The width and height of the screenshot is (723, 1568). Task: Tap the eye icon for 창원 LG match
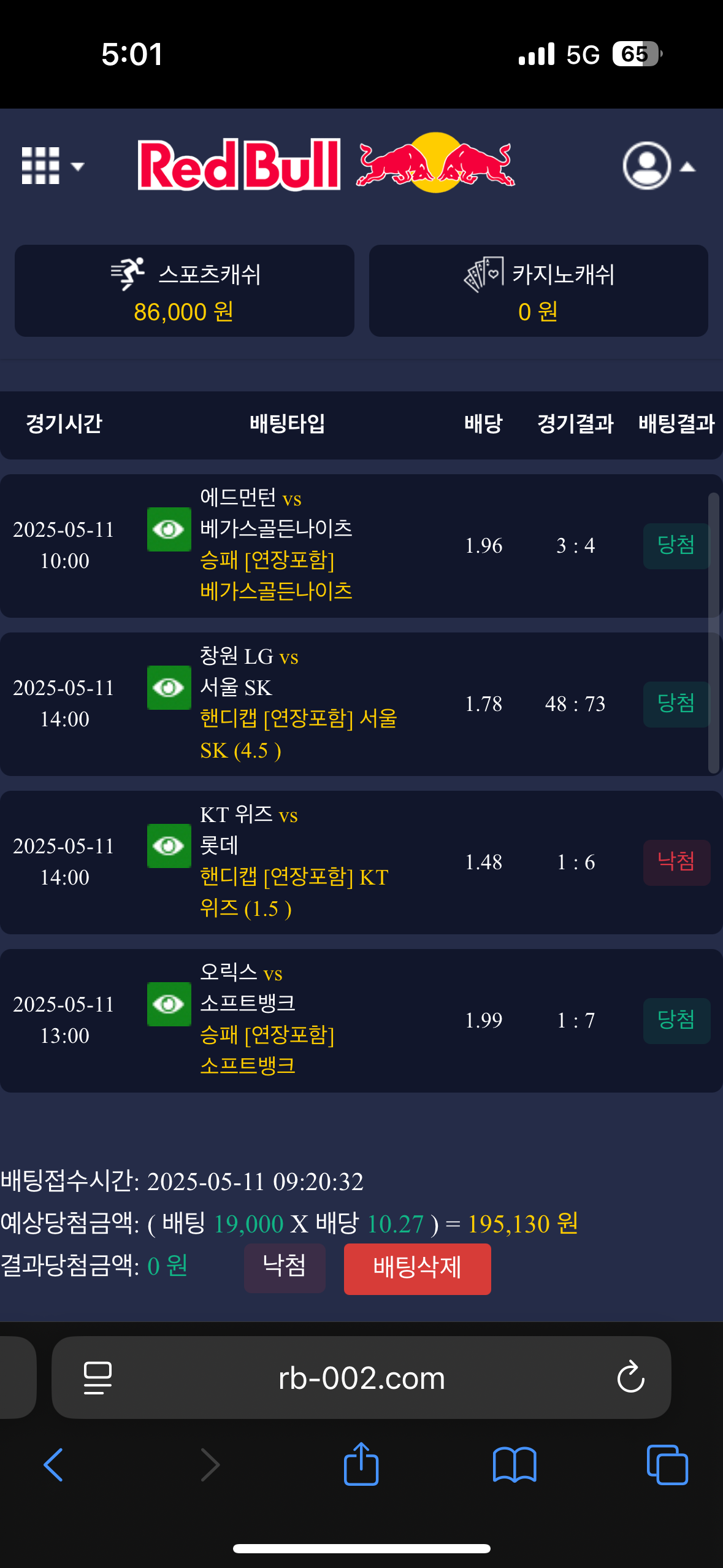click(x=169, y=688)
